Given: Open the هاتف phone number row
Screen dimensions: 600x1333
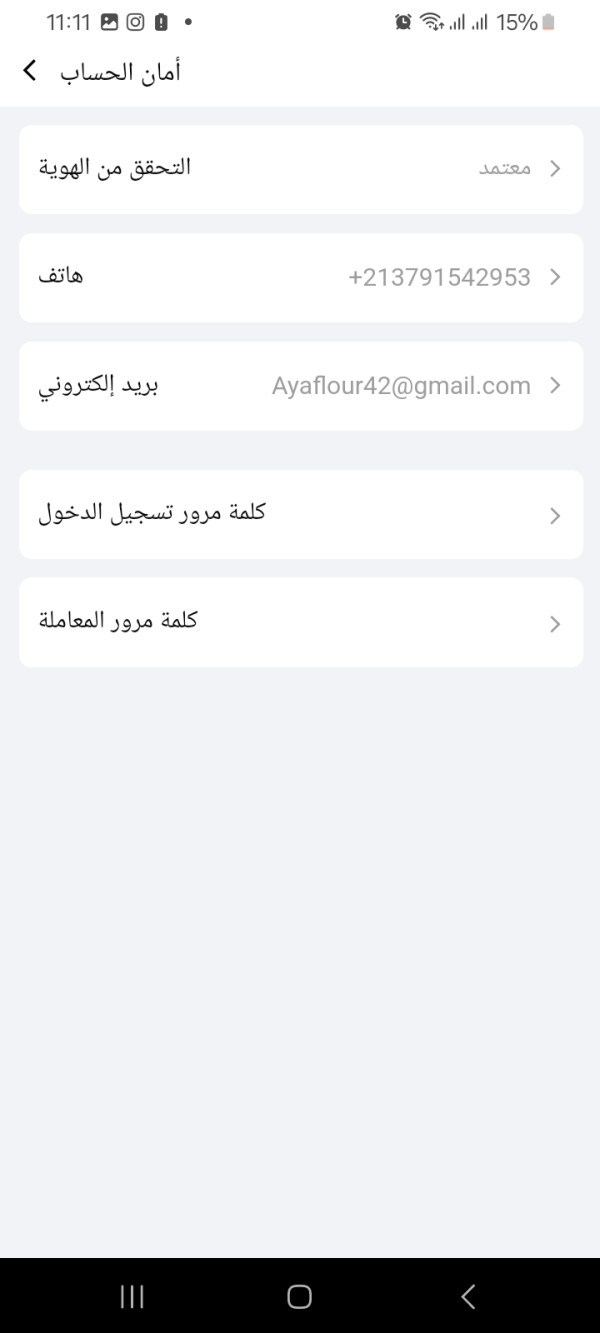Looking at the screenshot, I should coord(300,278).
